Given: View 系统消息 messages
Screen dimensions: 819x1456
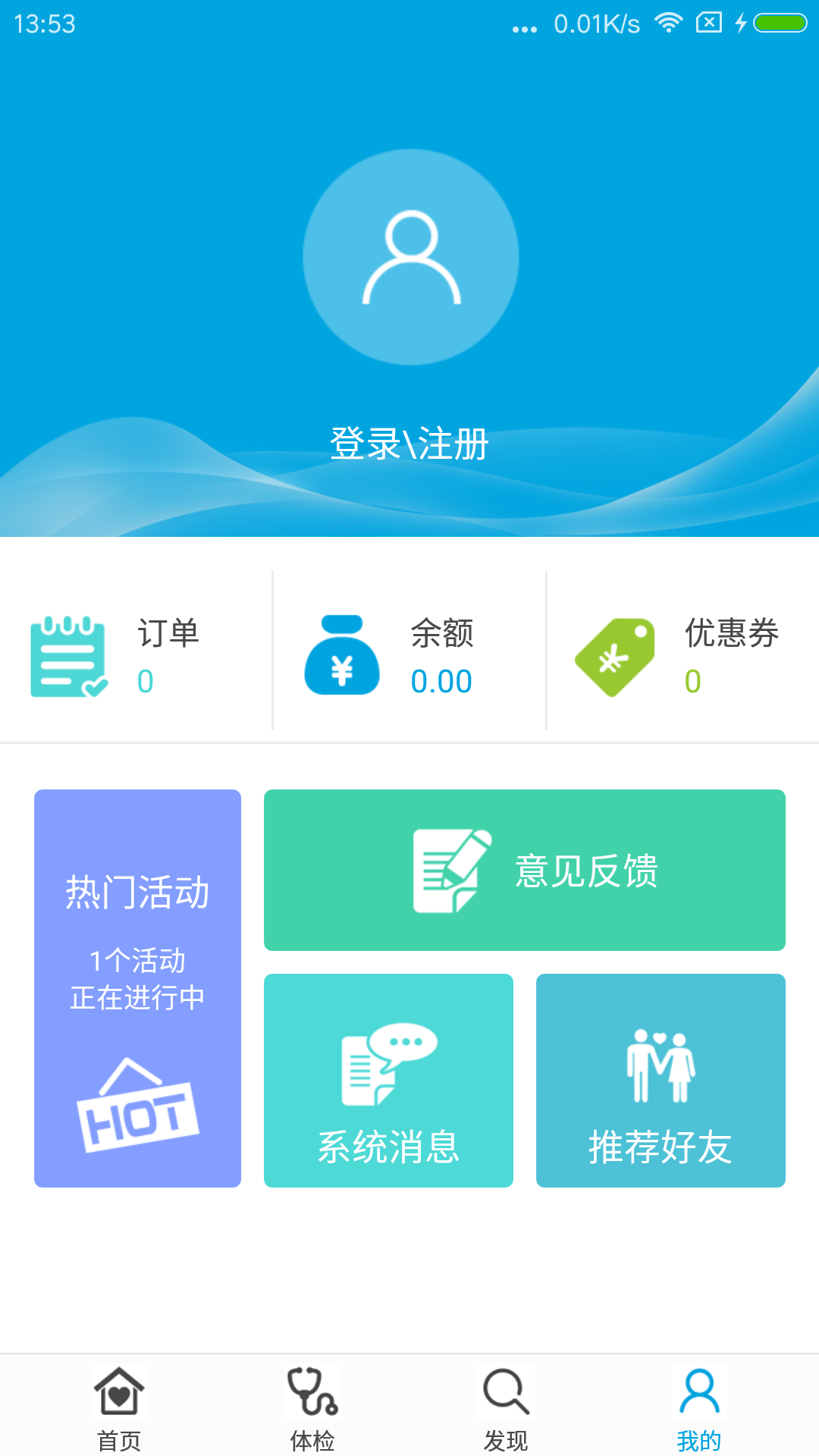Looking at the screenshot, I should click(x=388, y=1080).
